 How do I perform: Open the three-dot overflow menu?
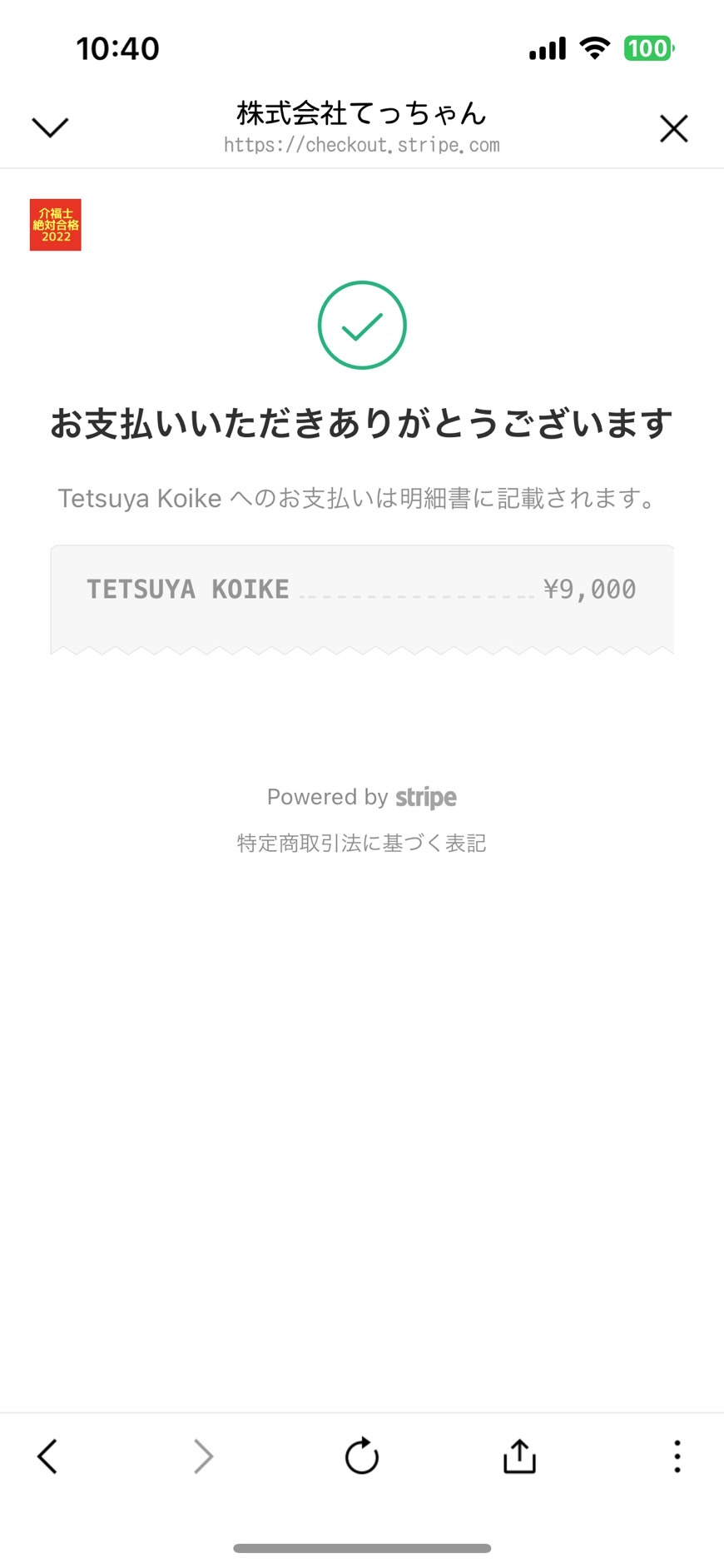[x=677, y=1456]
